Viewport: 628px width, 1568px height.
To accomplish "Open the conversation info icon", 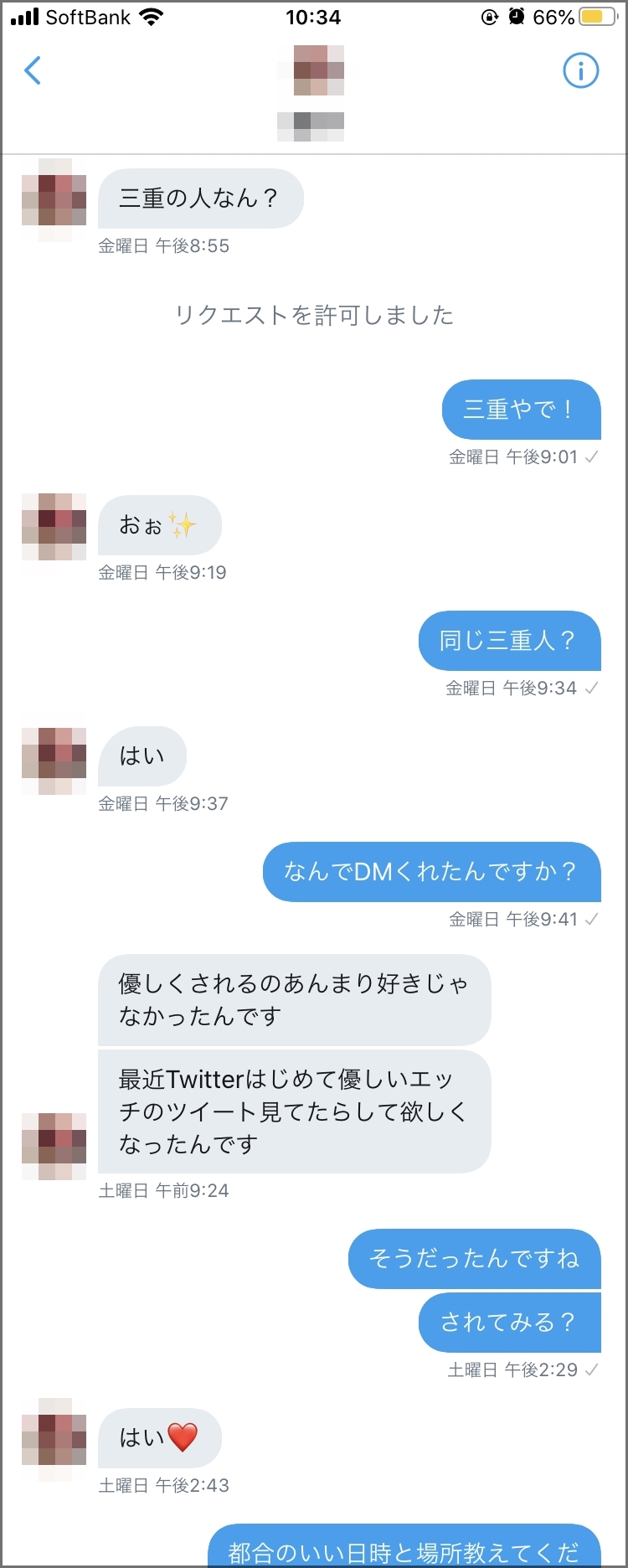I will 580,70.
